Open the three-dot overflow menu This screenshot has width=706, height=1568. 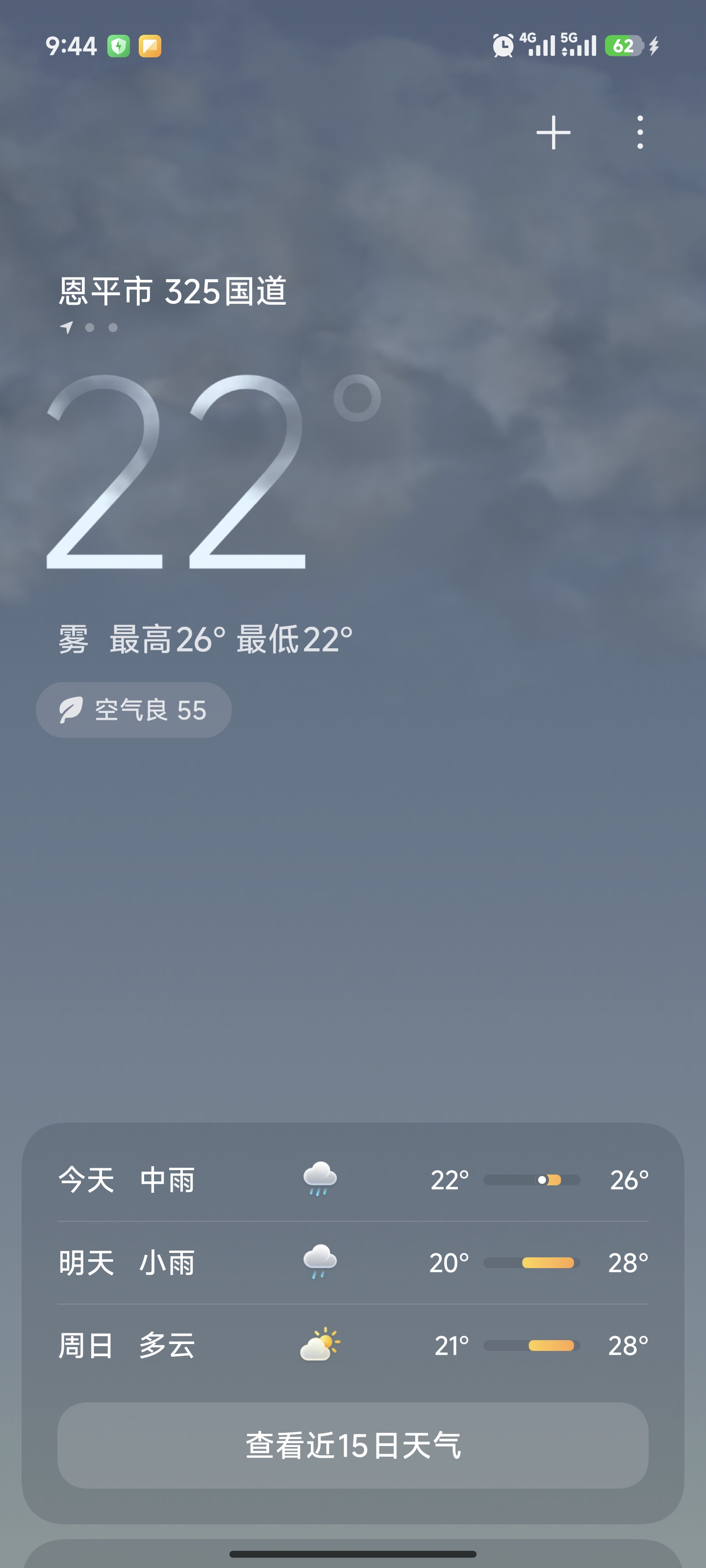click(640, 132)
